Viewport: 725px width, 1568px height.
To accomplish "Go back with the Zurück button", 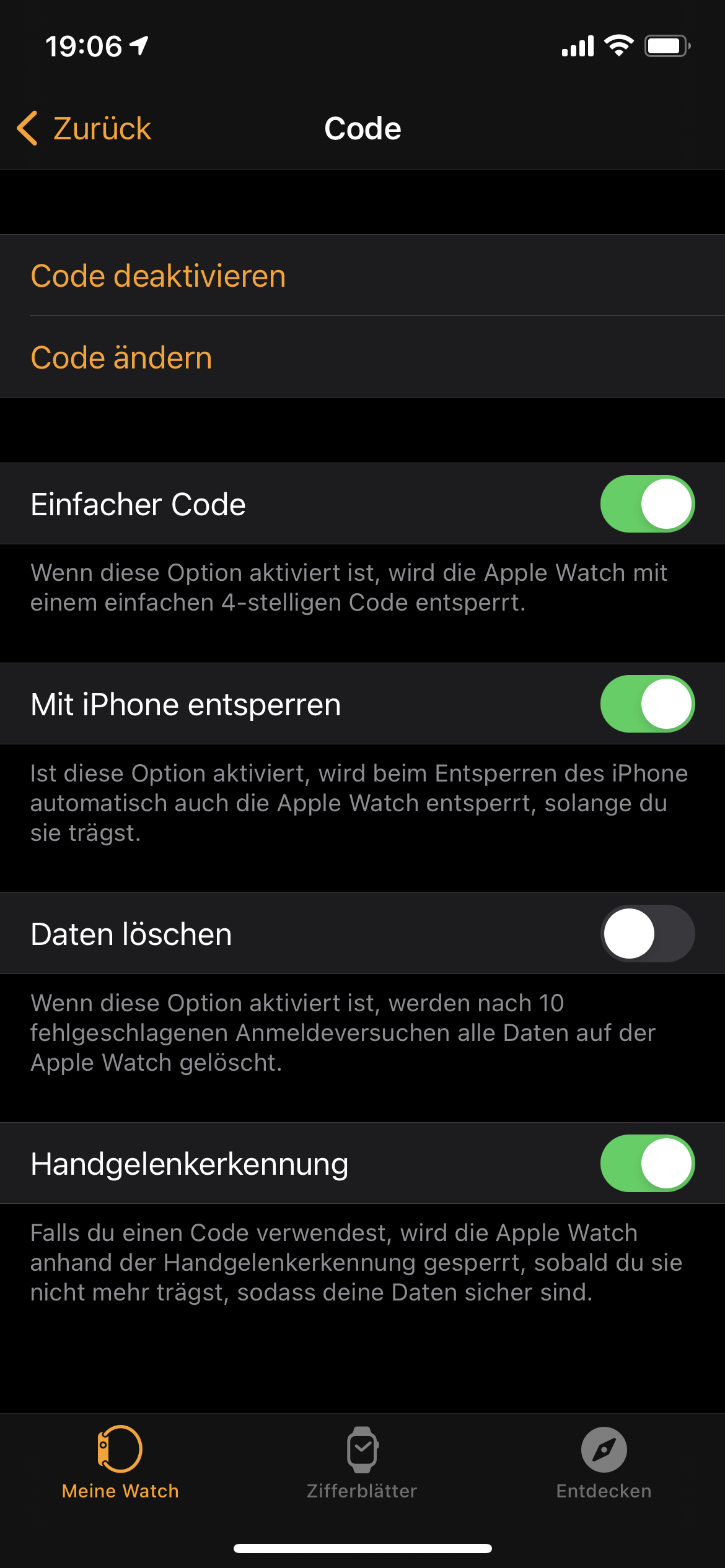I will click(84, 129).
